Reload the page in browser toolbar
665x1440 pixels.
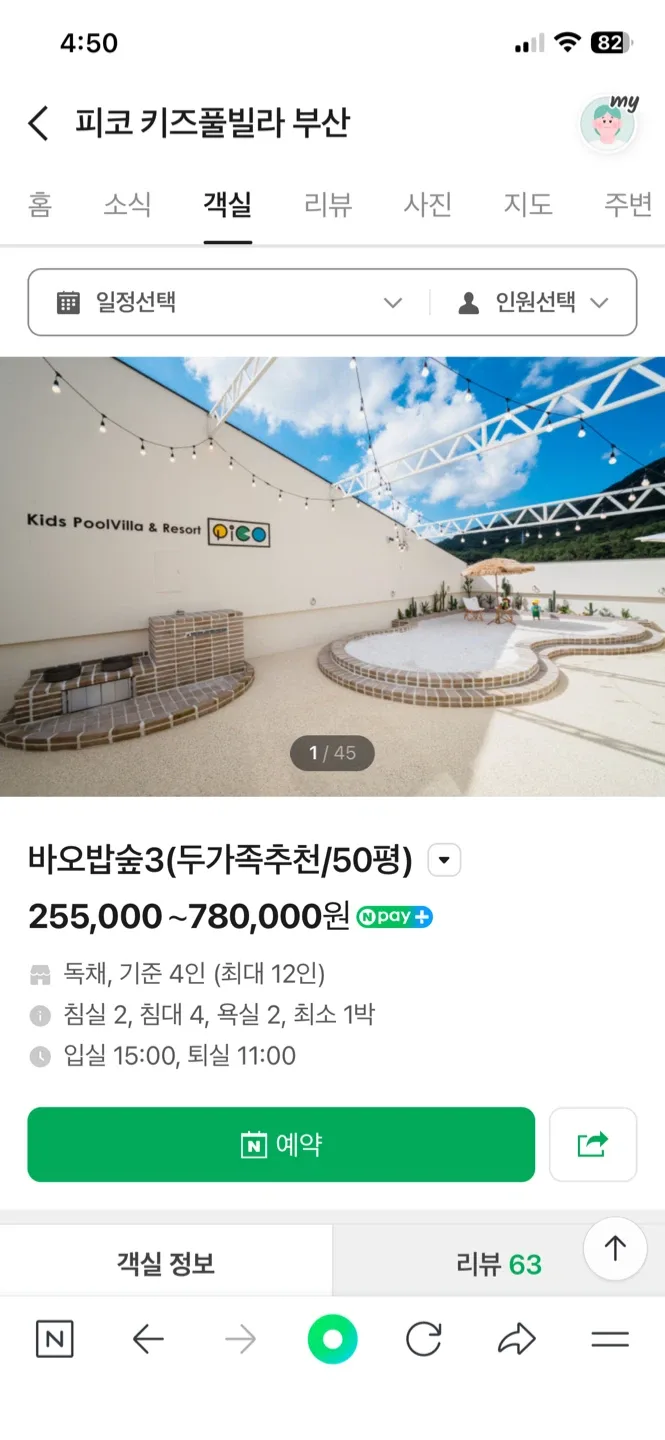tap(424, 1340)
